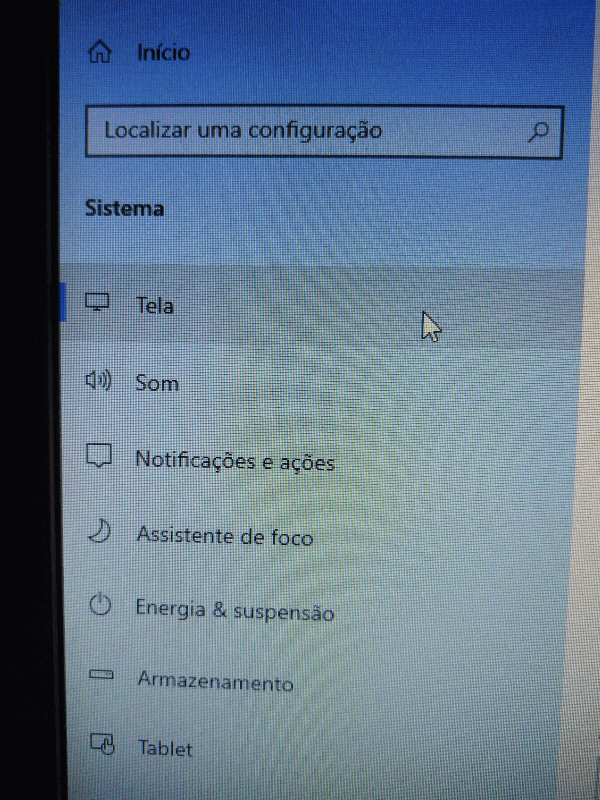600x800 pixels.
Task: Tap the Localizar uma configuração search field
Action: click(x=300, y=130)
